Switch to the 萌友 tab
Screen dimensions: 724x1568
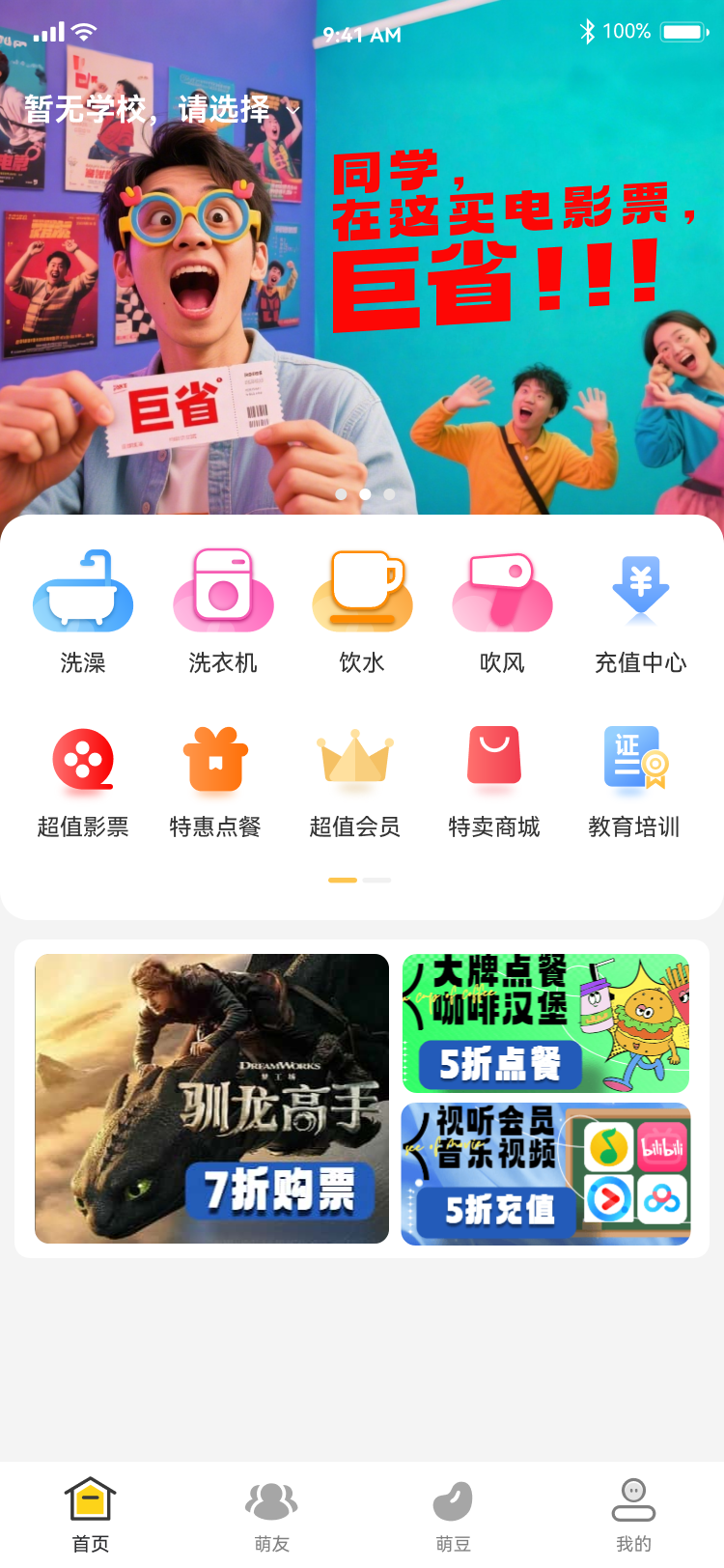tap(271, 1516)
